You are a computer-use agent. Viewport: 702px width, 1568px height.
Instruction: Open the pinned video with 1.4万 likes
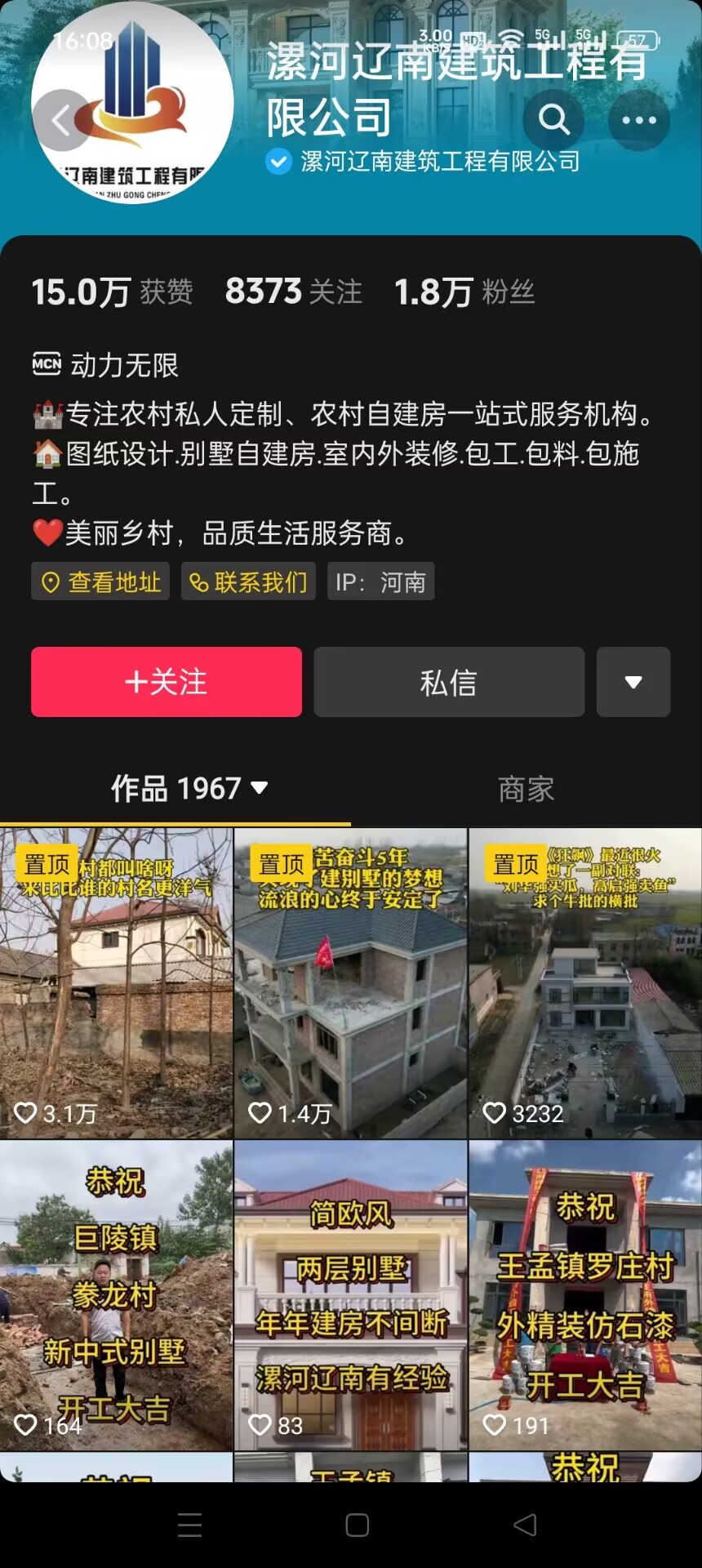click(x=351, y=983)
